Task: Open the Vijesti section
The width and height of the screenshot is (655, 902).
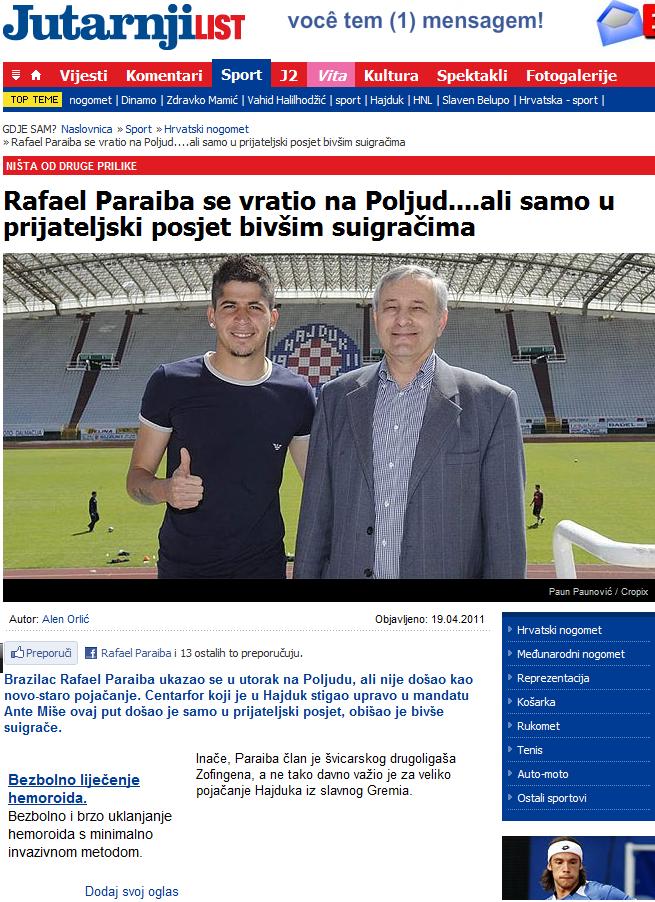Action: point(84,76)
